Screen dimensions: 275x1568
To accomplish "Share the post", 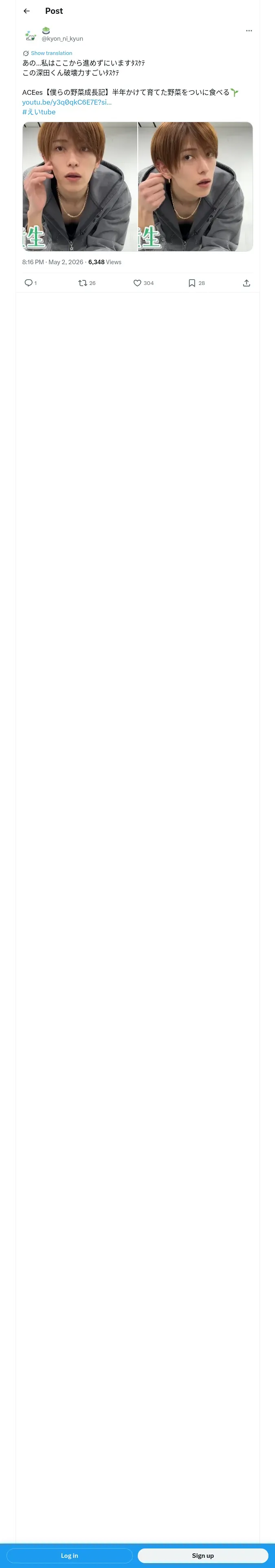I will (246, 283).
